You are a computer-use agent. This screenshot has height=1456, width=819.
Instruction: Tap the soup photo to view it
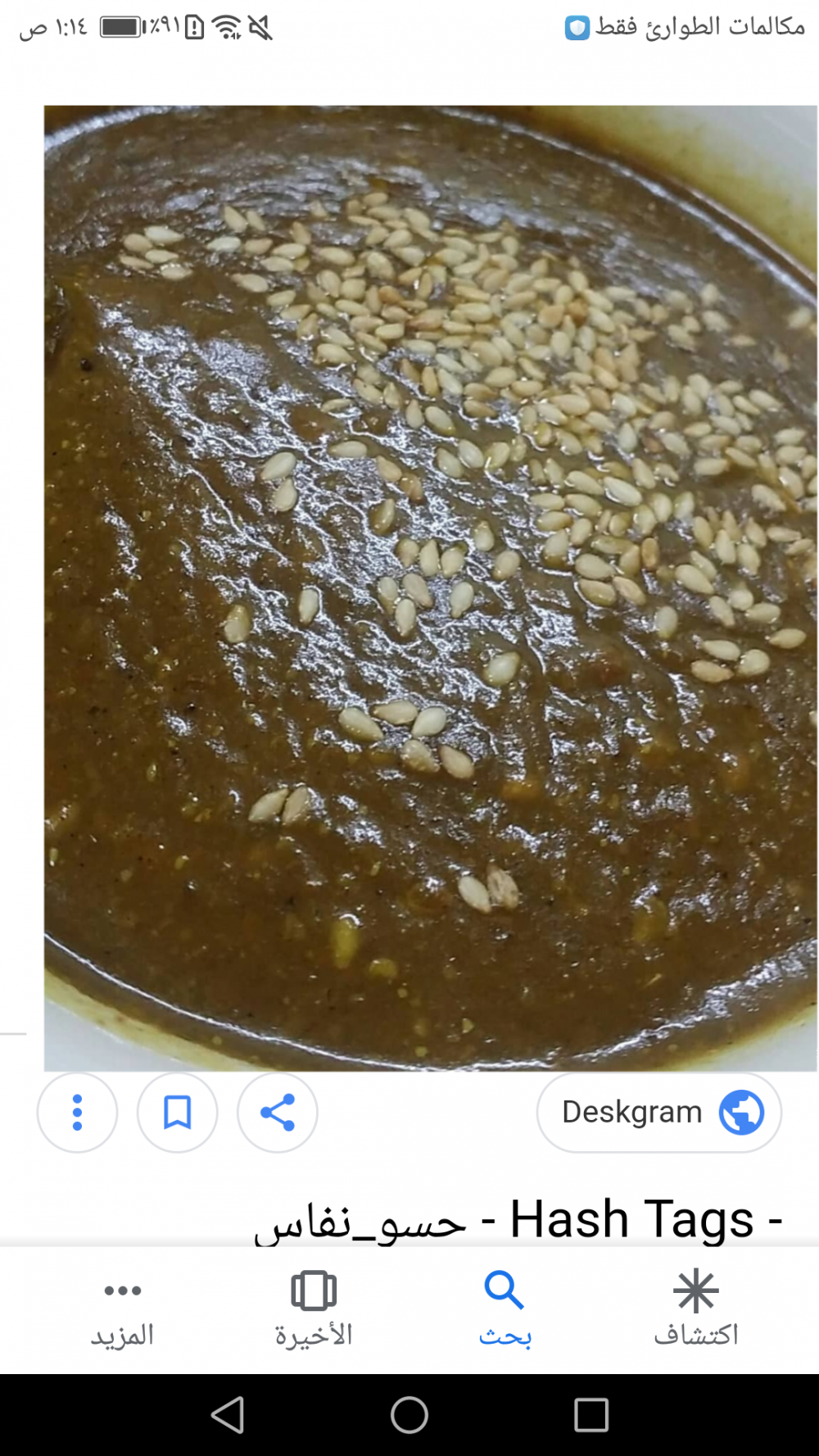(430, 587)
